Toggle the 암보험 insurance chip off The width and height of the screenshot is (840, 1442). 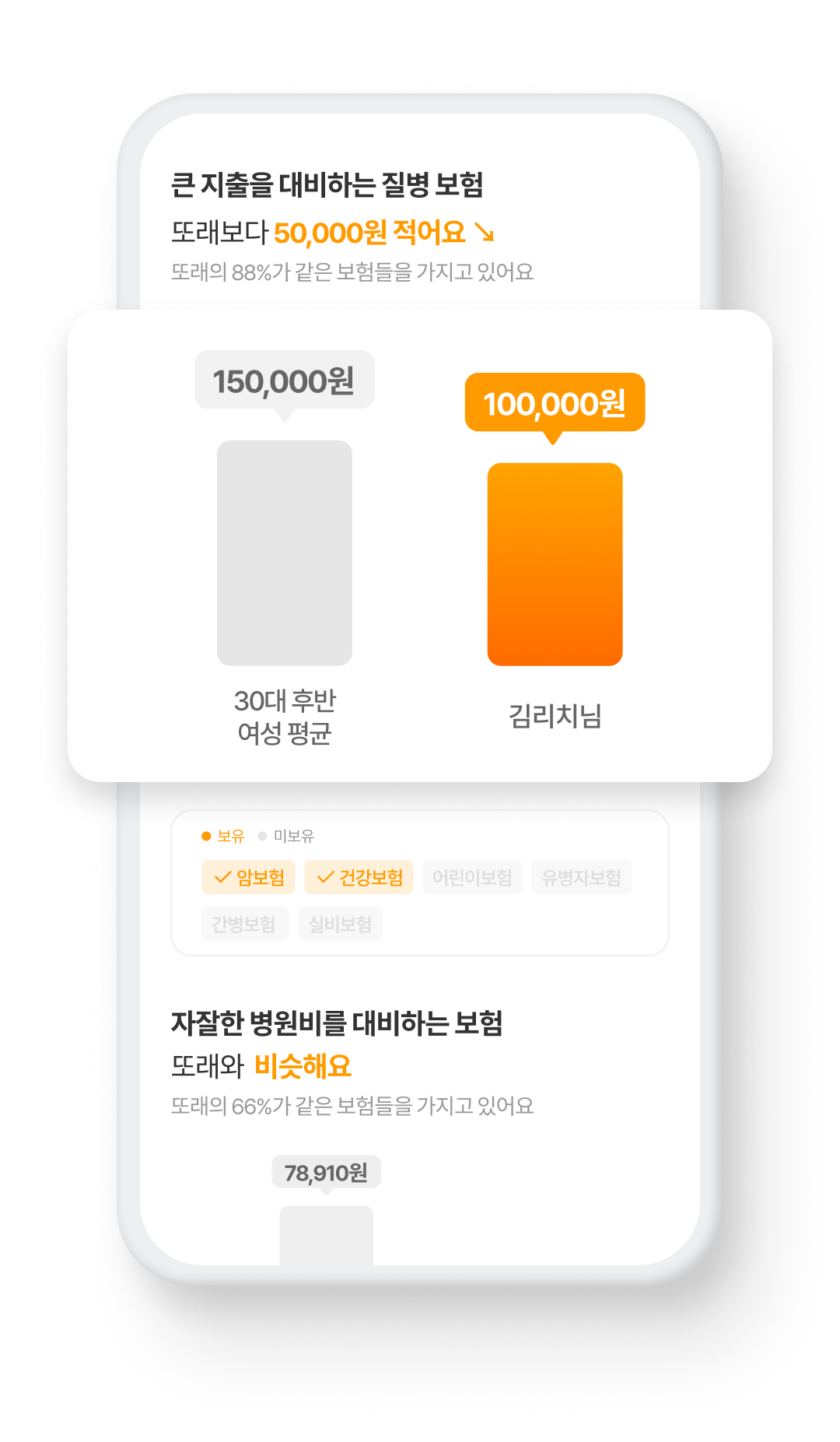247,877
